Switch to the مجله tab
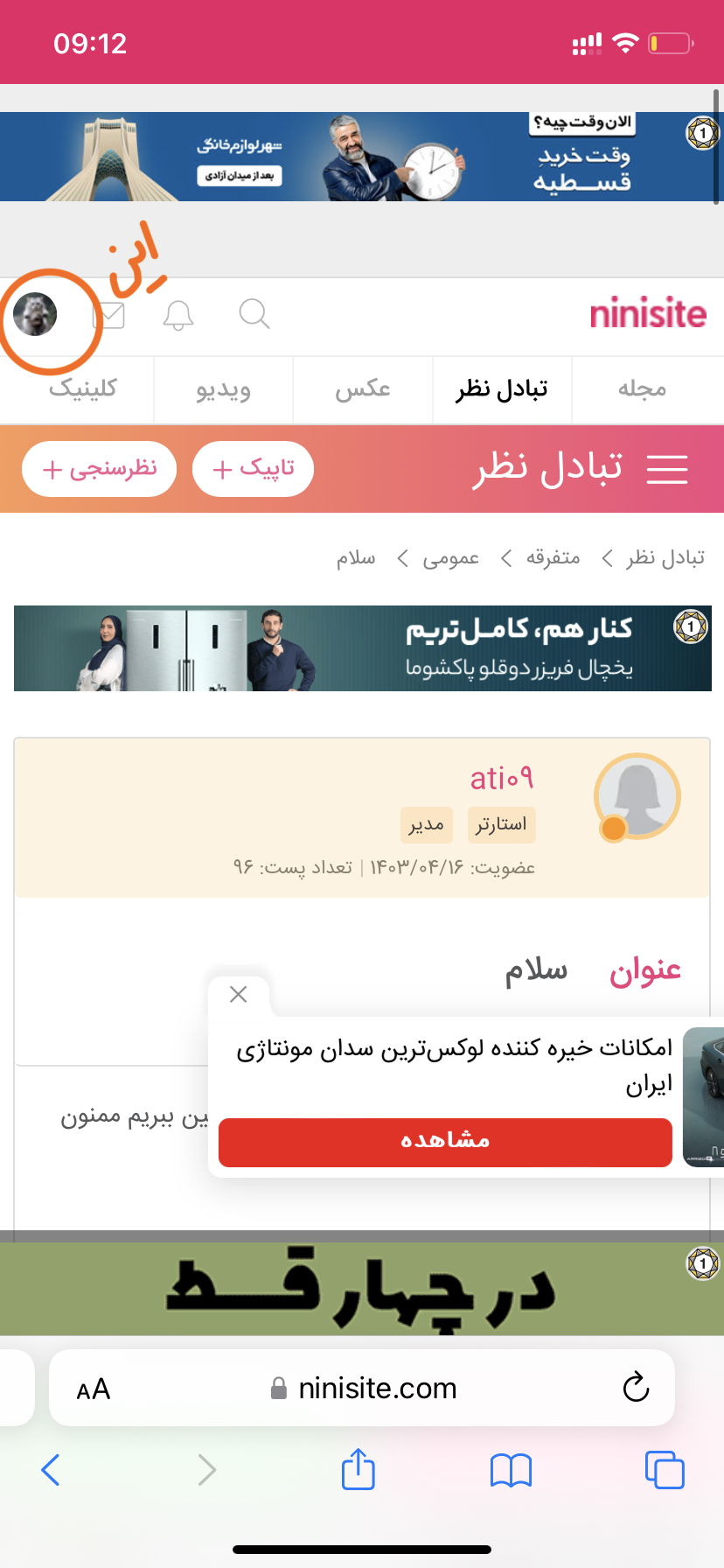724x1568 pixels. pyautogui.click(x=642, y=389)
